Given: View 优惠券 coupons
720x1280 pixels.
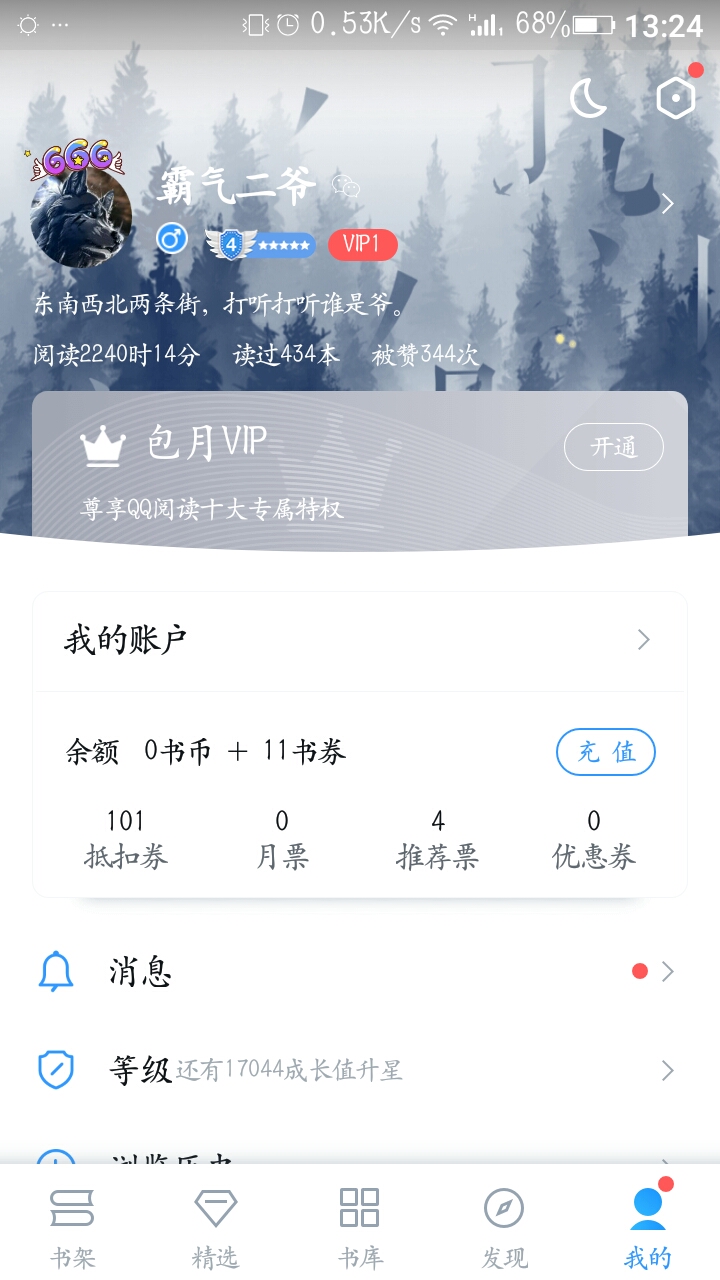Looking at the screenshot, I should pyautogui.click(x=594, y=839).
